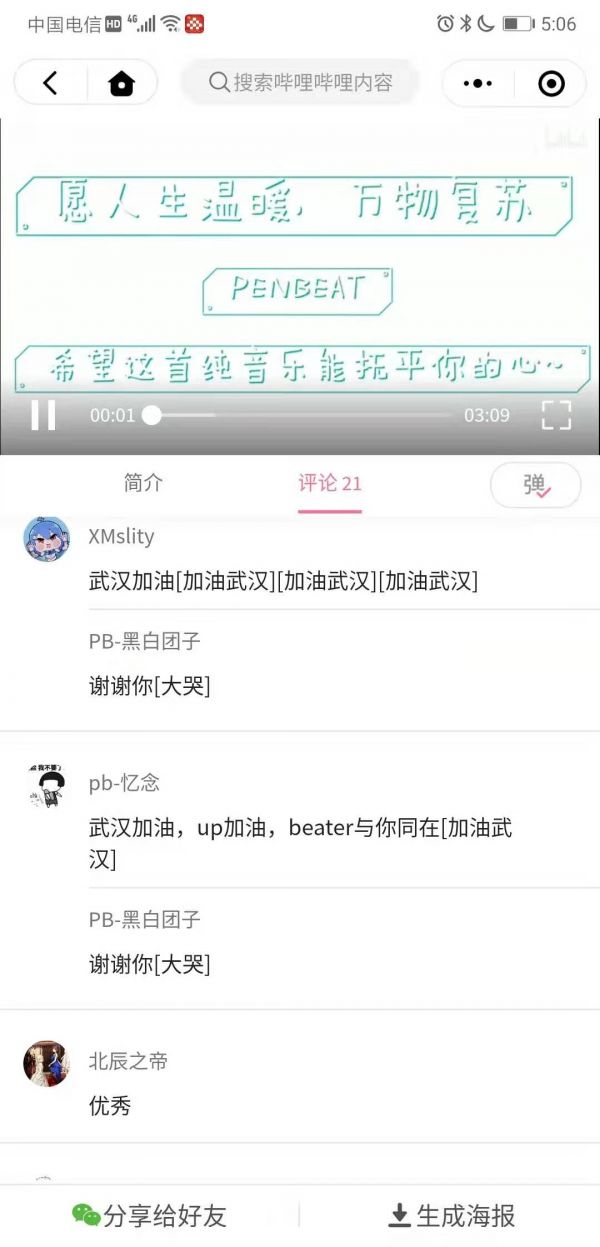600x1247 pixels.
Task: Toggle the 弹 danmaku button
Action: 536,485
